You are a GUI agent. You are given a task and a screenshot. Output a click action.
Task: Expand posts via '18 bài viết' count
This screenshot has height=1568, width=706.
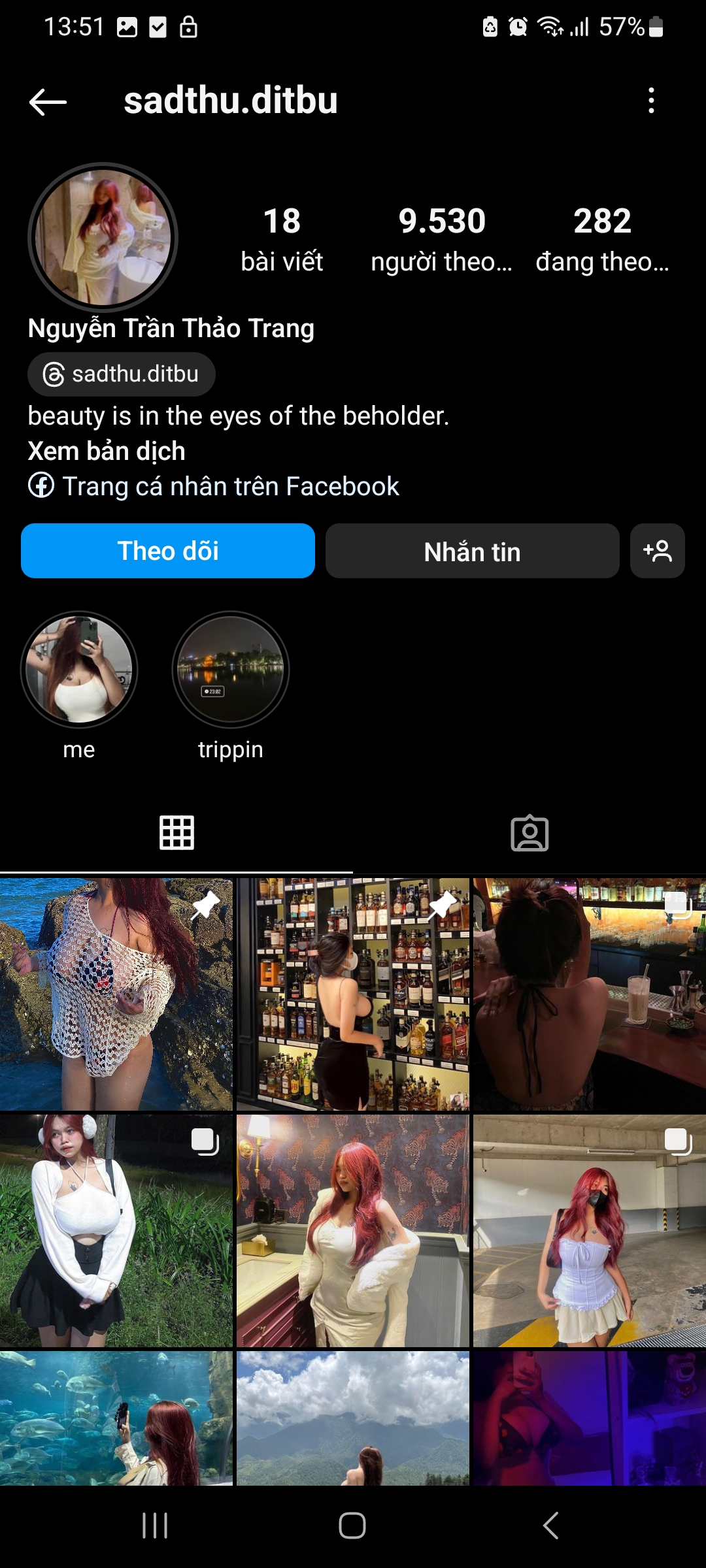[x=280, y=238]
